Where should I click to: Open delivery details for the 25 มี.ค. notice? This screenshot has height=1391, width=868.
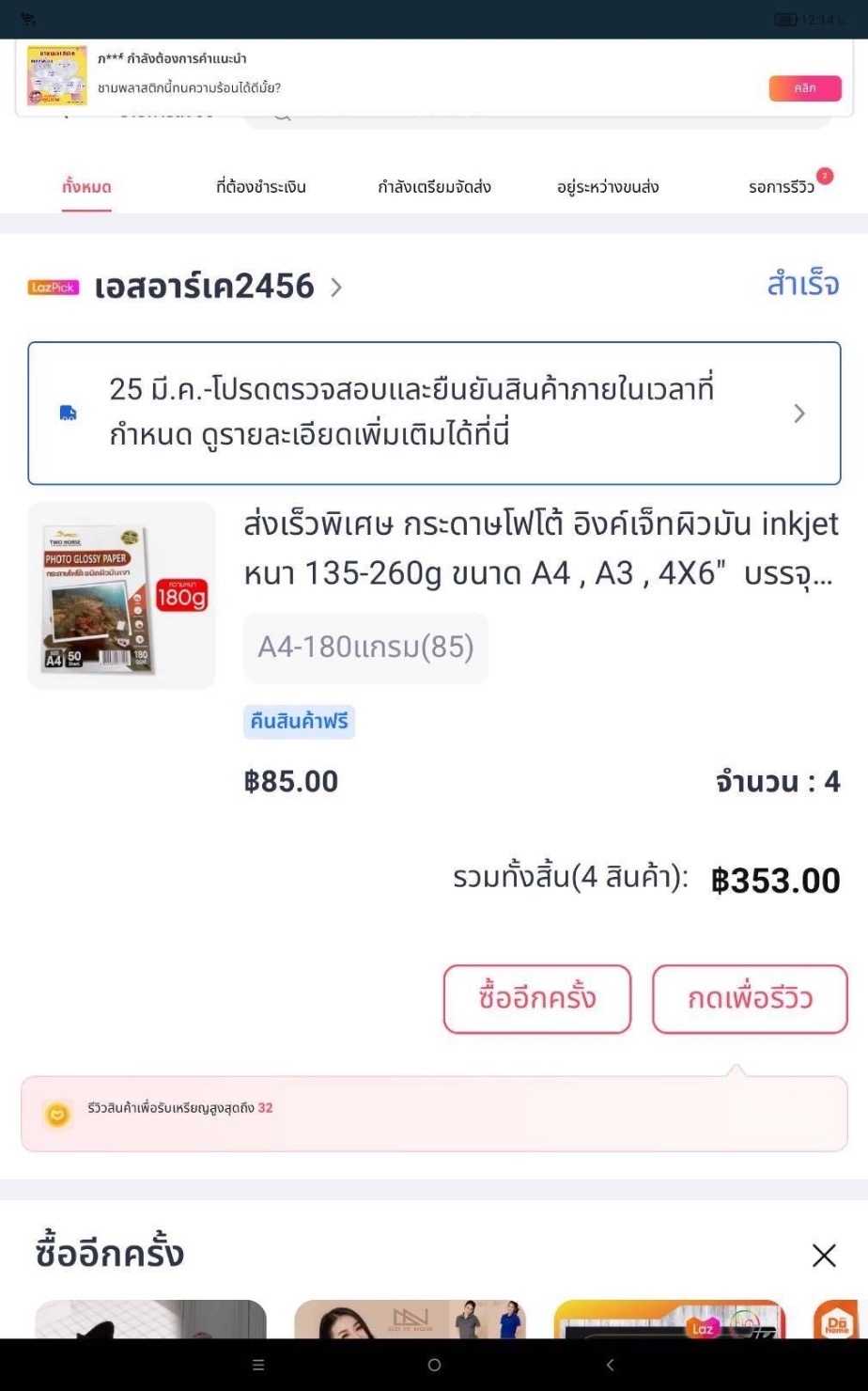(x=434, y=414)
